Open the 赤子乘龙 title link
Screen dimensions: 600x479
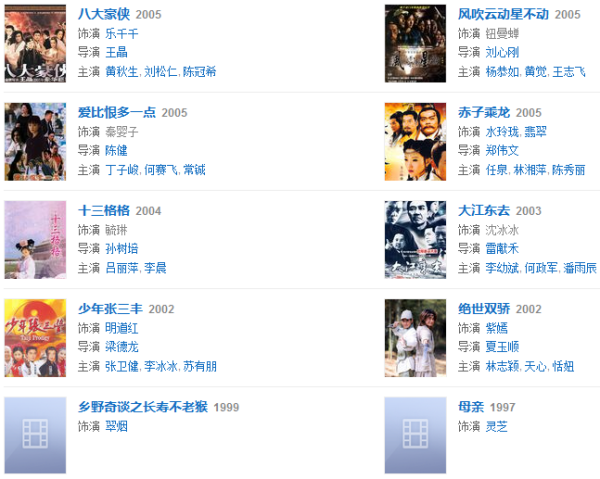pos(484,112)
